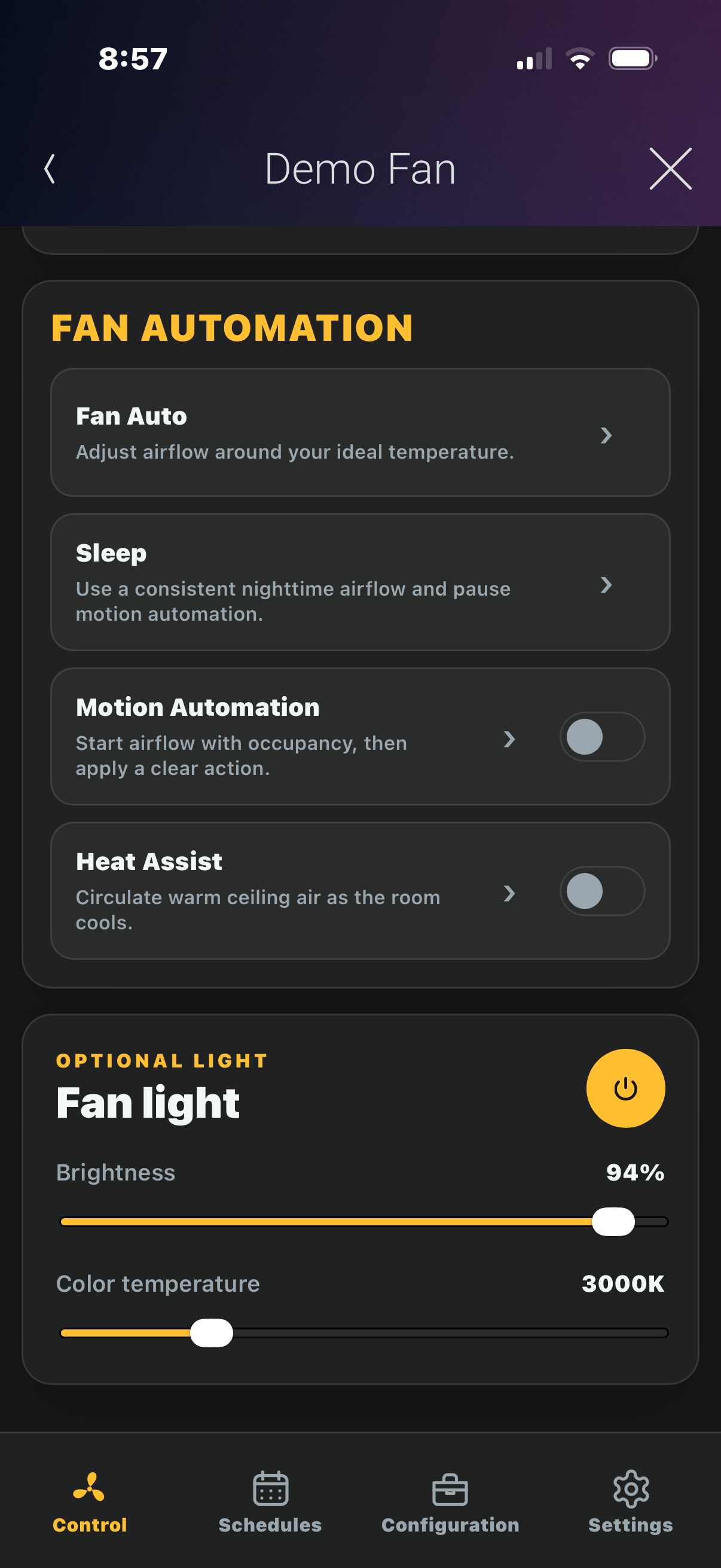Open the Settings tab

[630, 1502]
